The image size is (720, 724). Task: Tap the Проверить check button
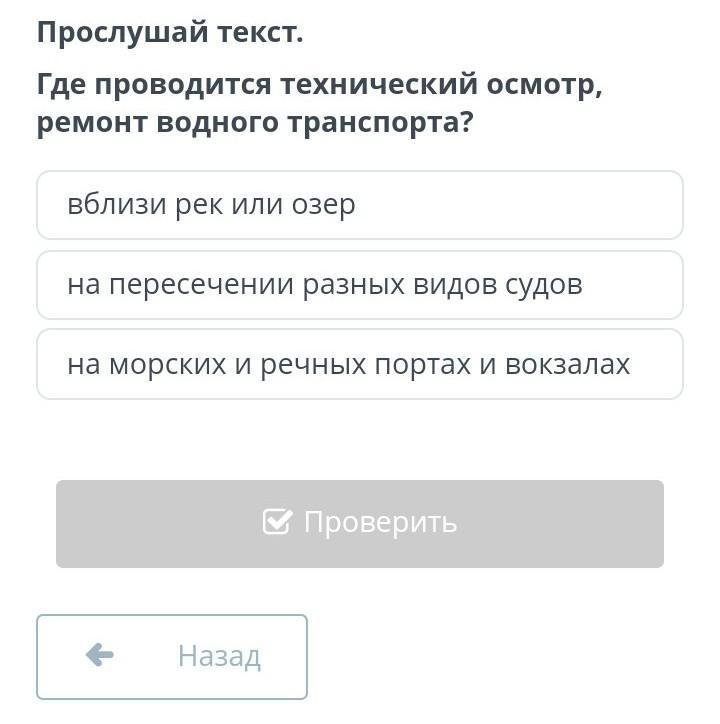[359, 523]
